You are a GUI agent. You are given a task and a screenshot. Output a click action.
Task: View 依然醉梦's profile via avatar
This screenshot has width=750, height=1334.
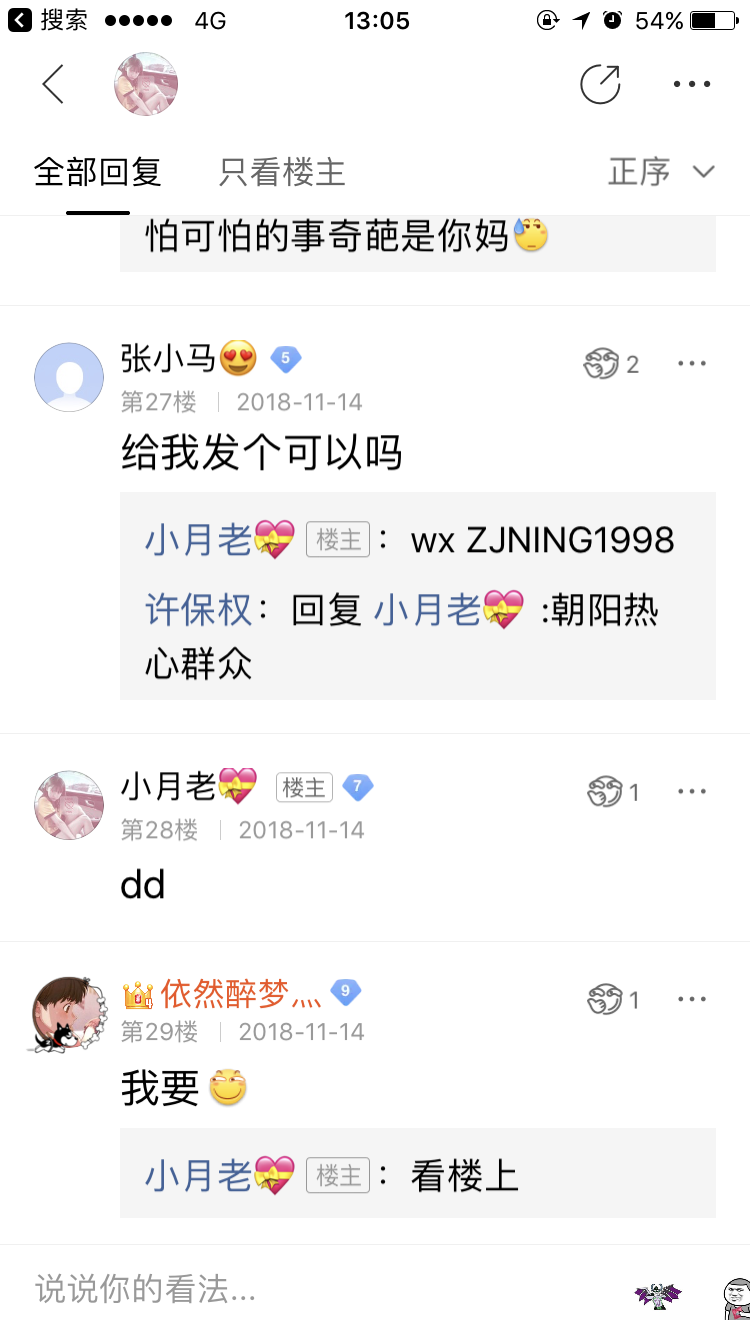pyautogui.click(x=69, y=1012)
